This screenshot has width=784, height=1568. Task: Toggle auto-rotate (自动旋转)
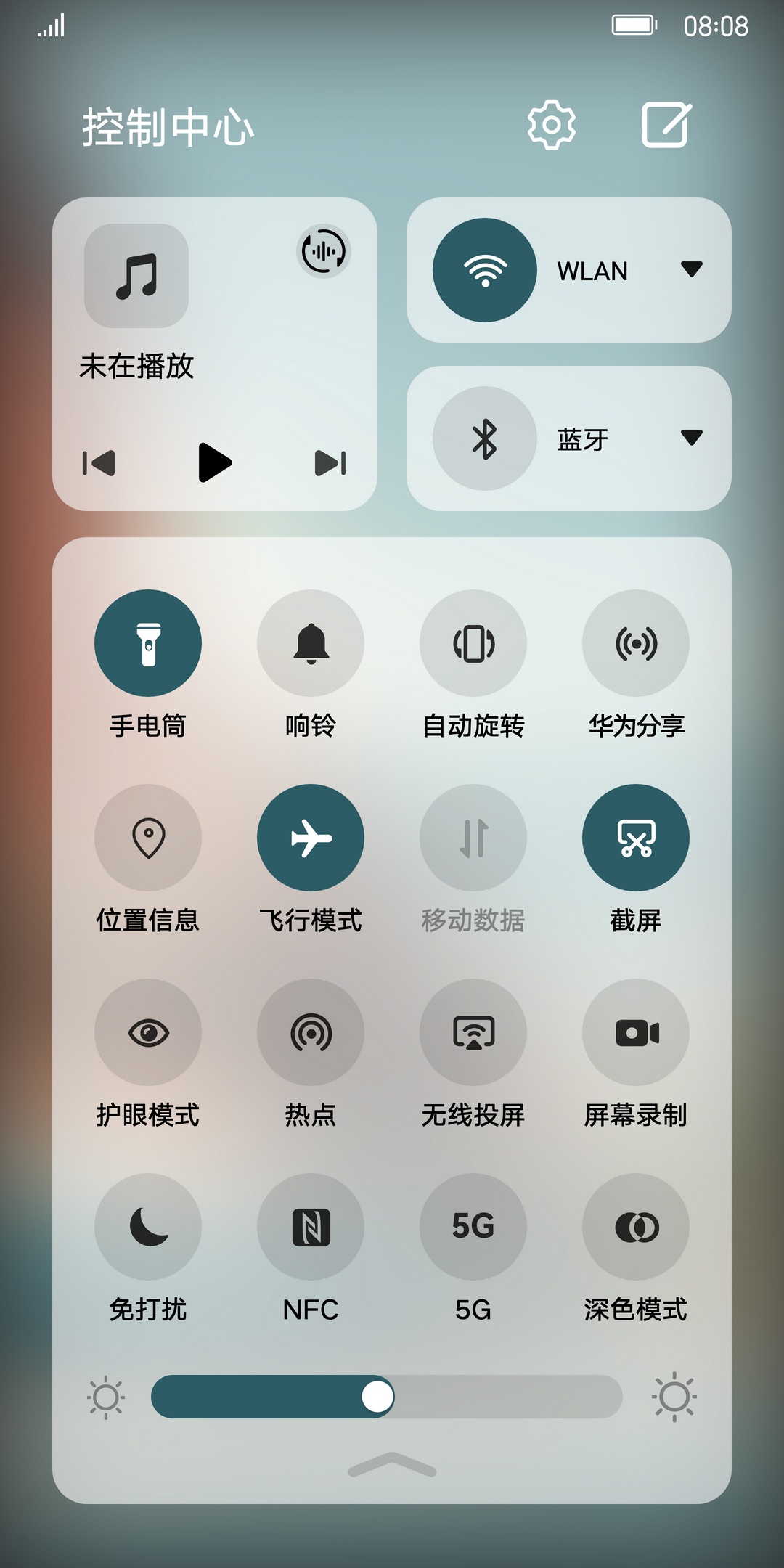pos(473,643)
